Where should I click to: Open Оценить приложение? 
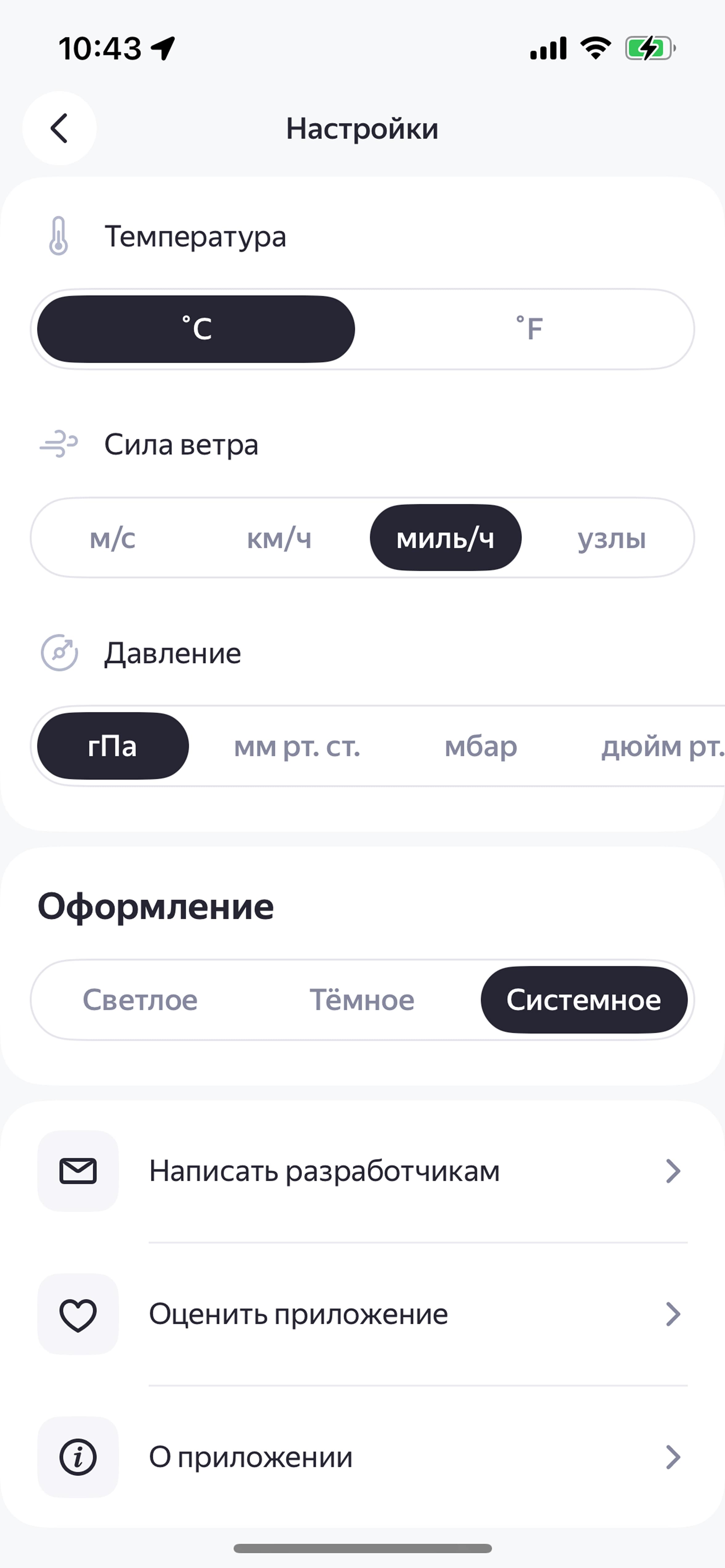[x=362, y=1314]
